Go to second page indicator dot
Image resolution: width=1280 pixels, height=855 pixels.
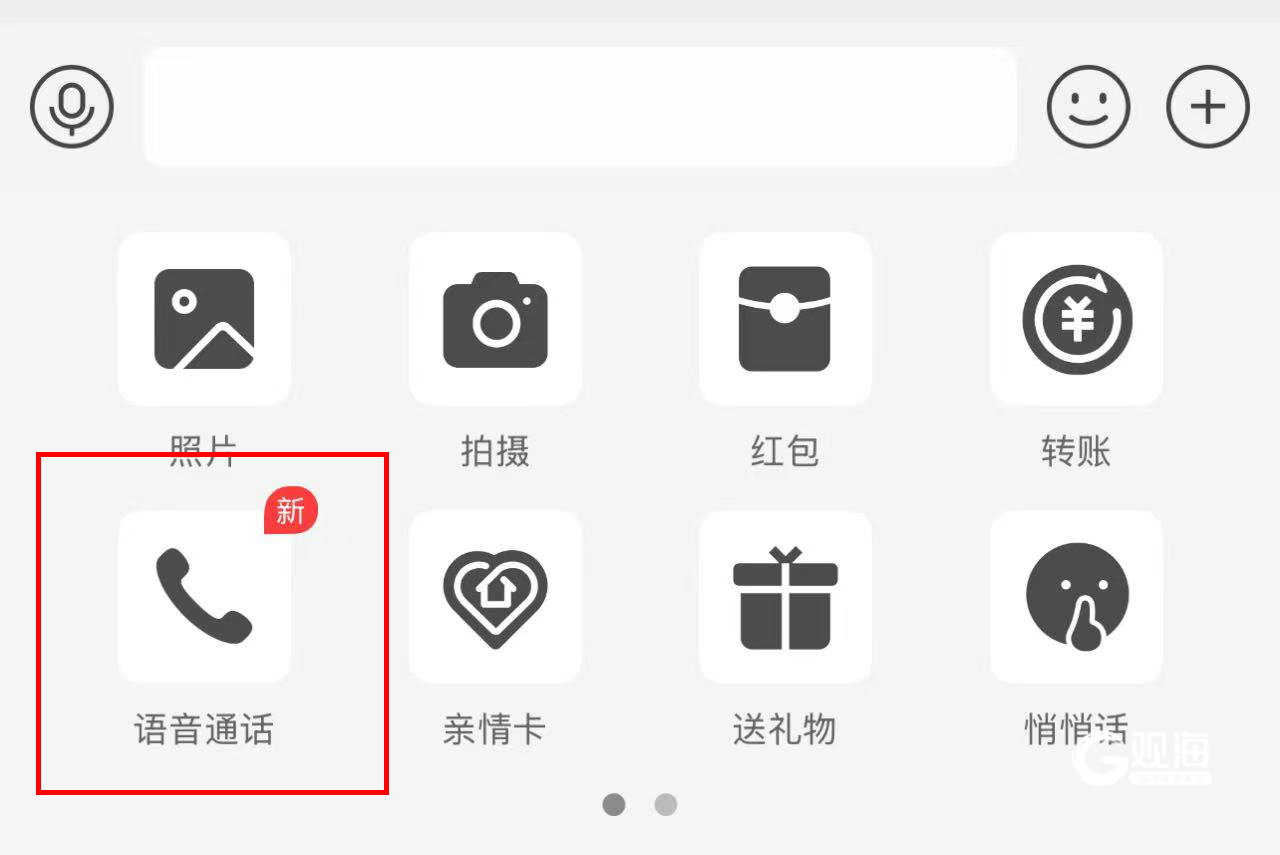666,804
